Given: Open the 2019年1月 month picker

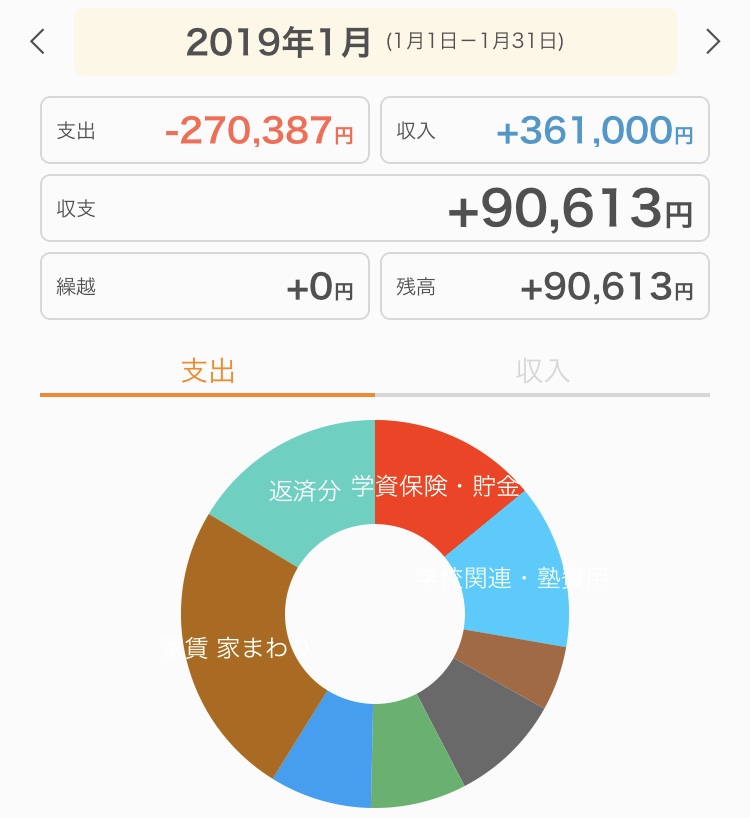Looking at the screenshot, I should pos(375,42).
